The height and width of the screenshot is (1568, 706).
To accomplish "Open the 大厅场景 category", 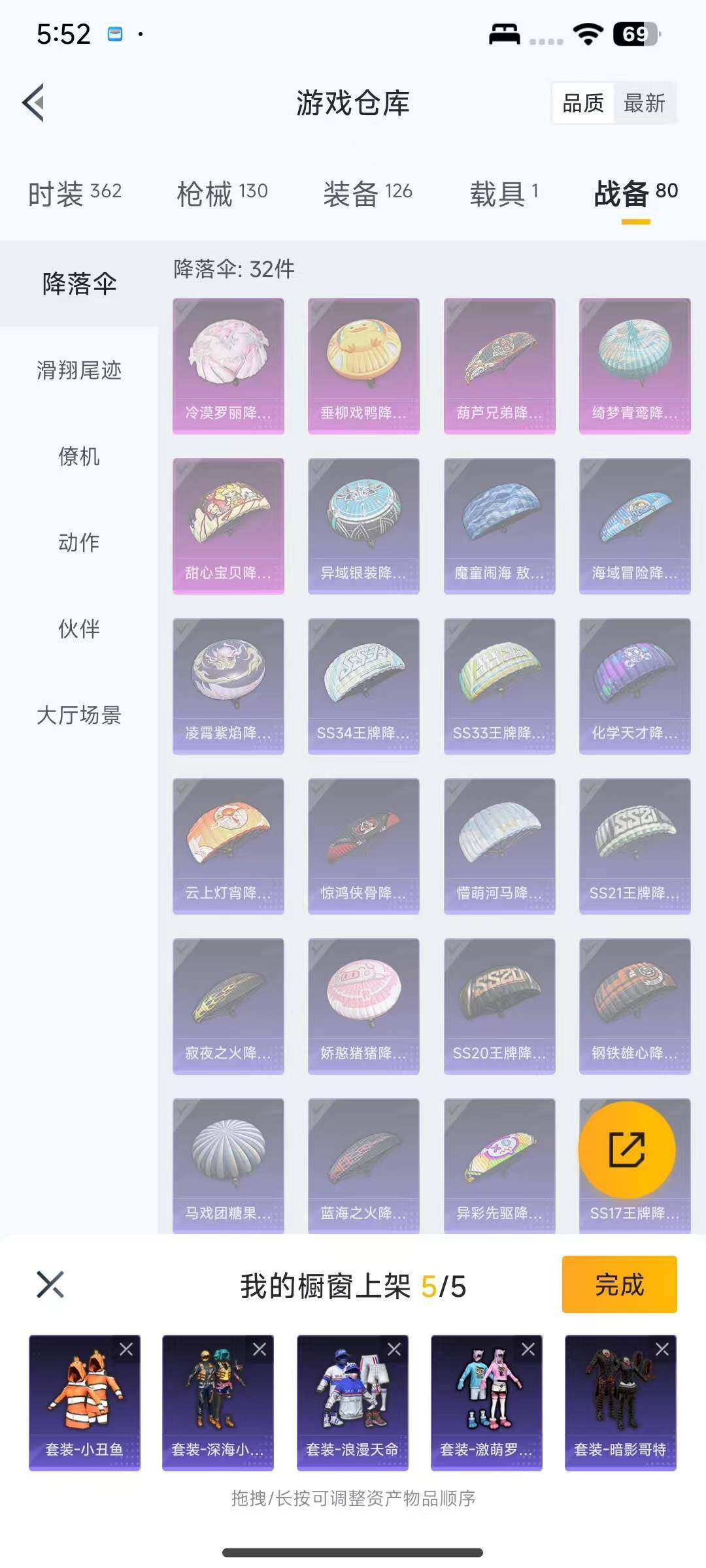I will click(x=79, y=715).
